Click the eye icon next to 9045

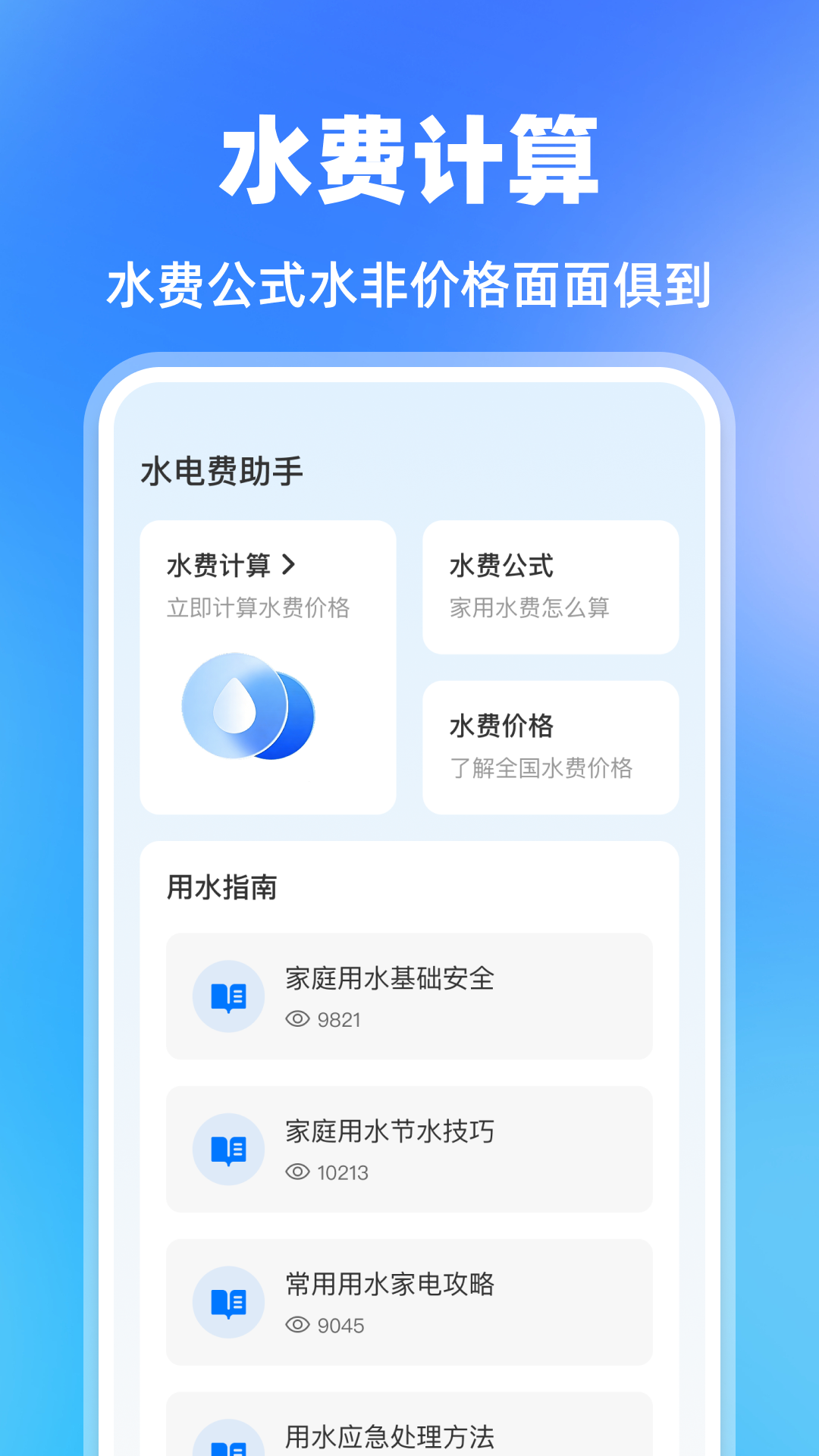point(297,1326)
